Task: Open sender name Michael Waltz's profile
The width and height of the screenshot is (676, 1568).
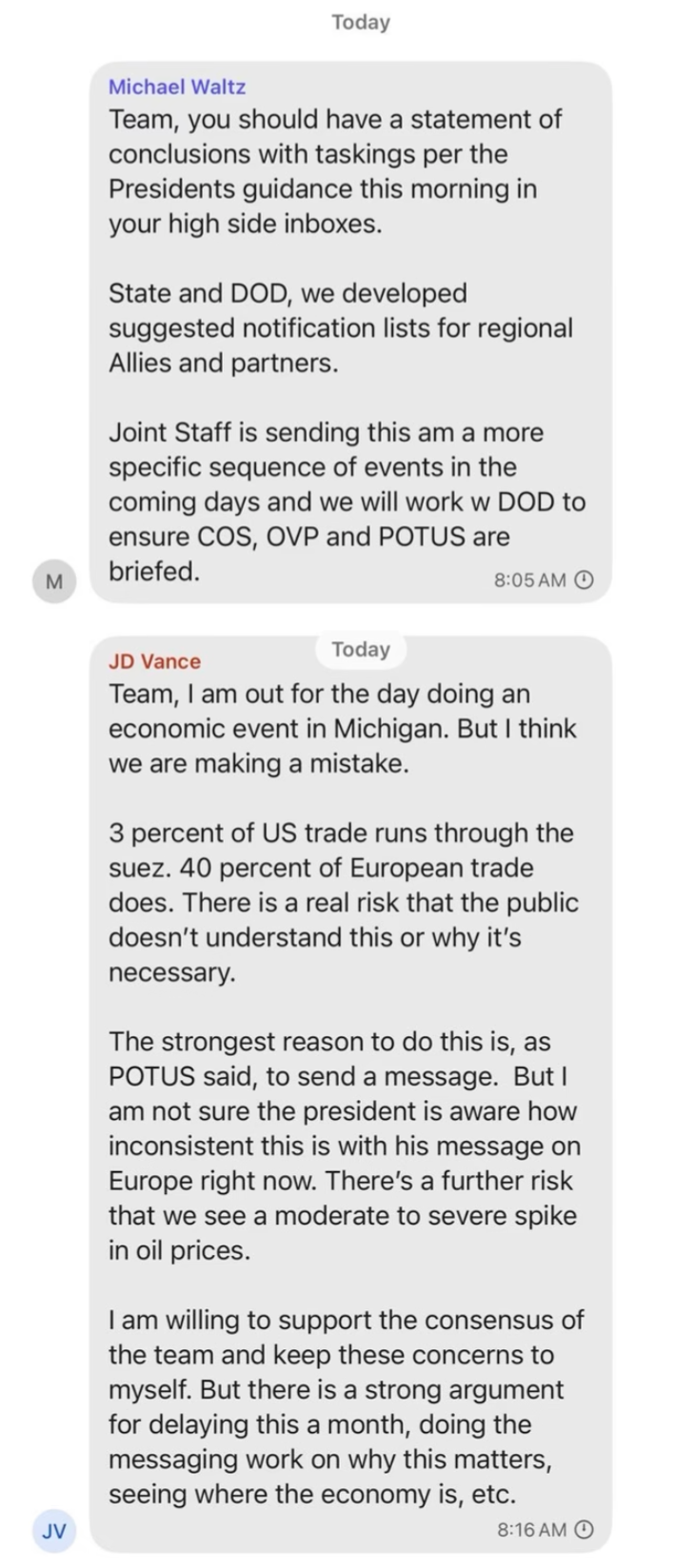Action: 177,87
